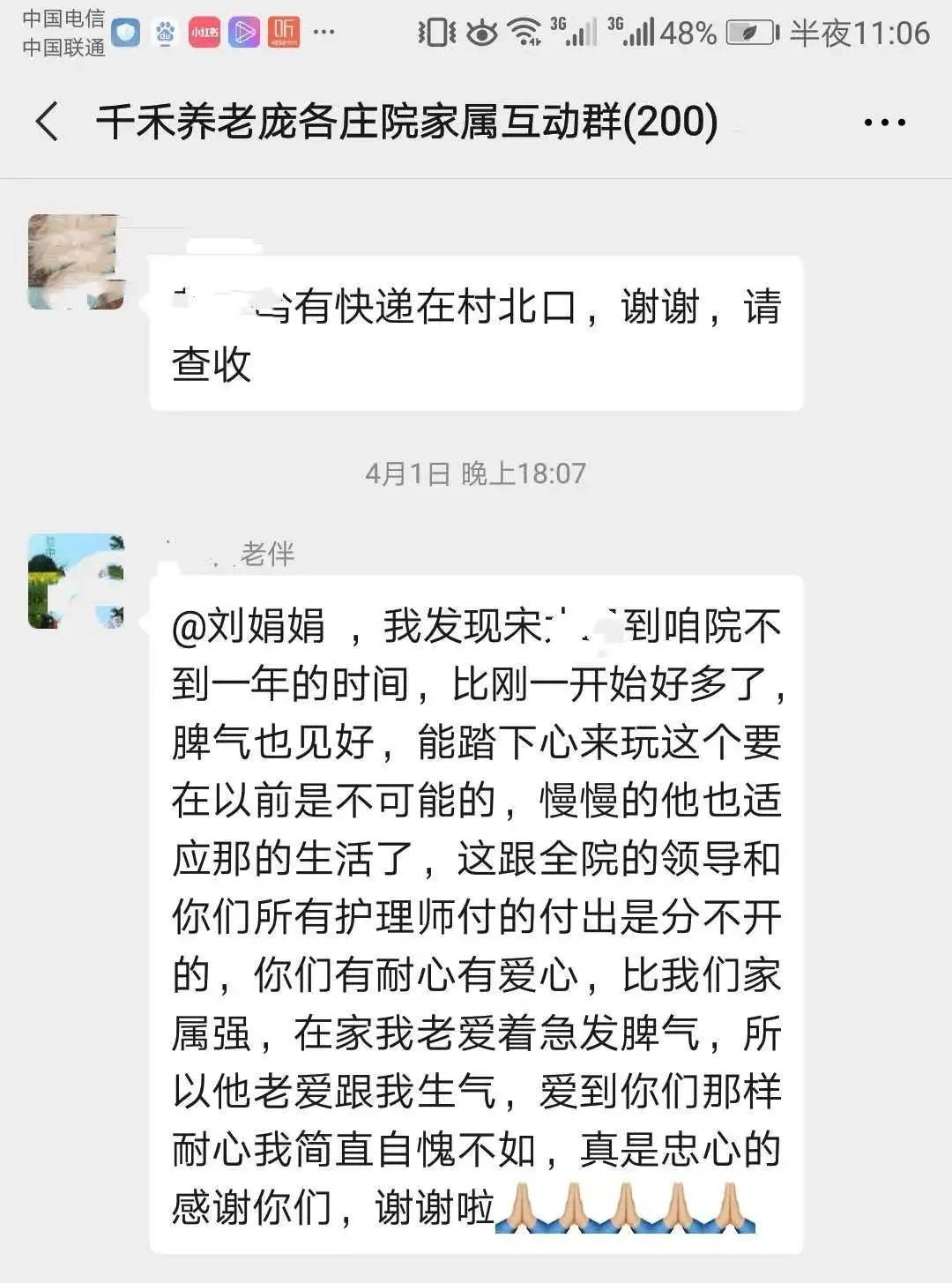The height and width of the screenshot is (1283, 952).
Task: Tap the avatar beside the 快递 message
Action: pyautogui.click(x=74, y=261)
